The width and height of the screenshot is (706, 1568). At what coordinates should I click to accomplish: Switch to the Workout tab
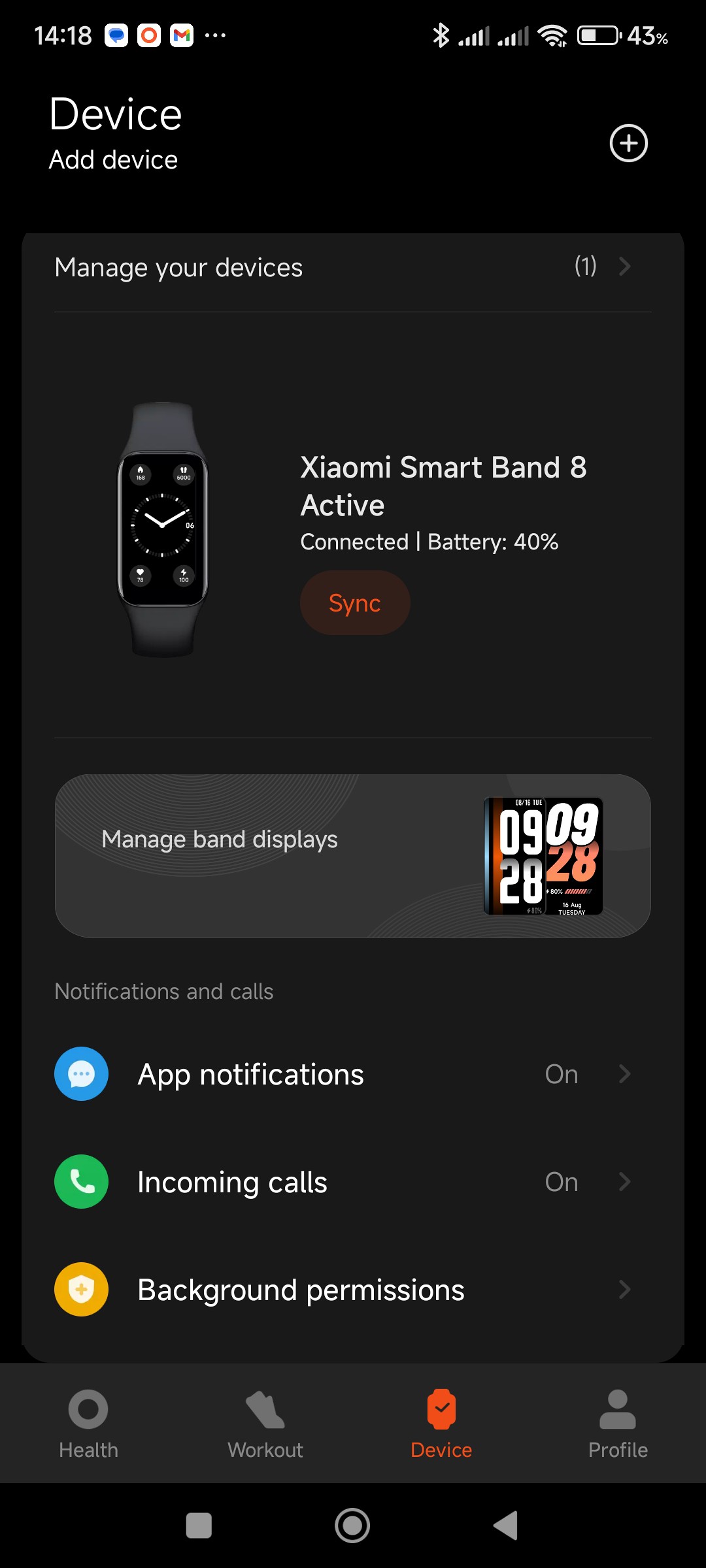coord(265,1424)
